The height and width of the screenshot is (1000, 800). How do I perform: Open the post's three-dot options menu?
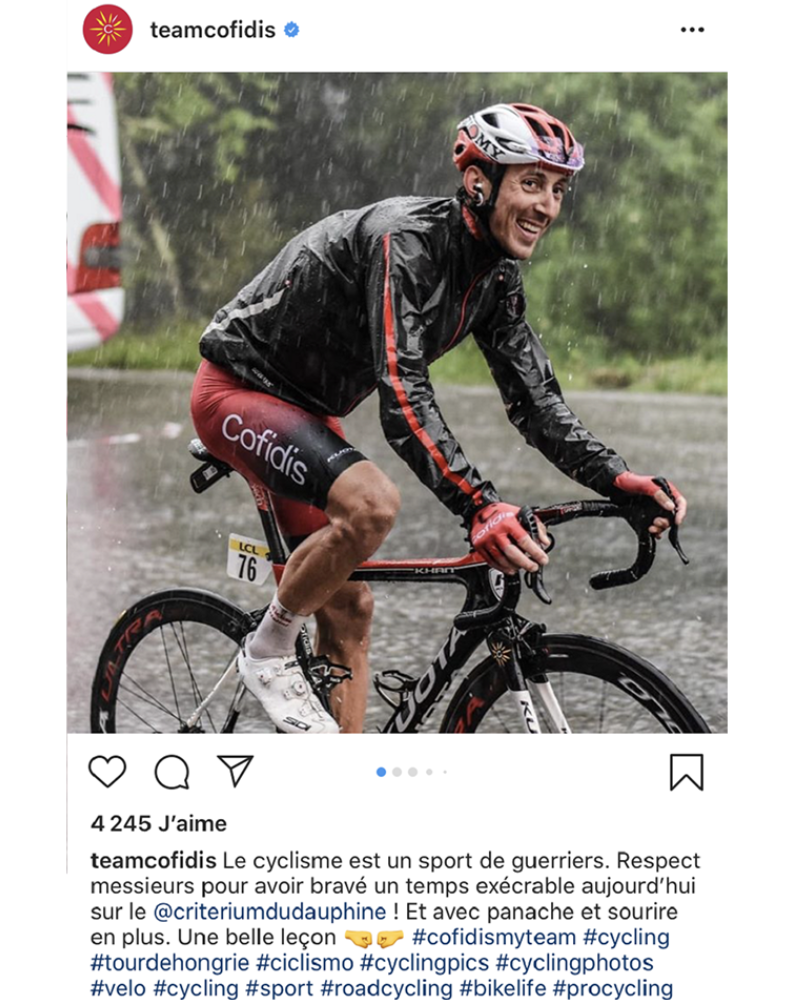692,30
